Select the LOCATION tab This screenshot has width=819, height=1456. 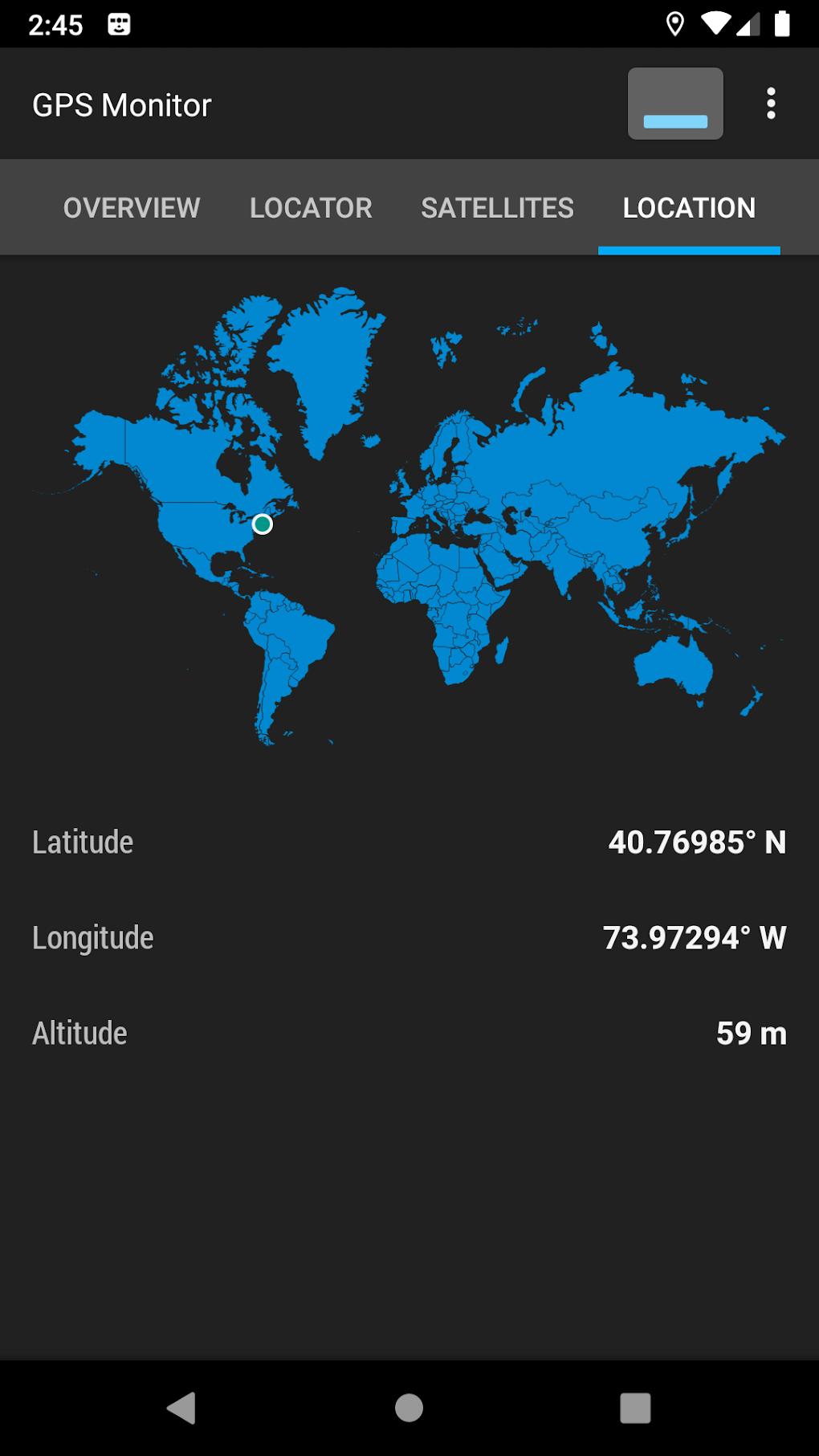(x=688, y=207)
